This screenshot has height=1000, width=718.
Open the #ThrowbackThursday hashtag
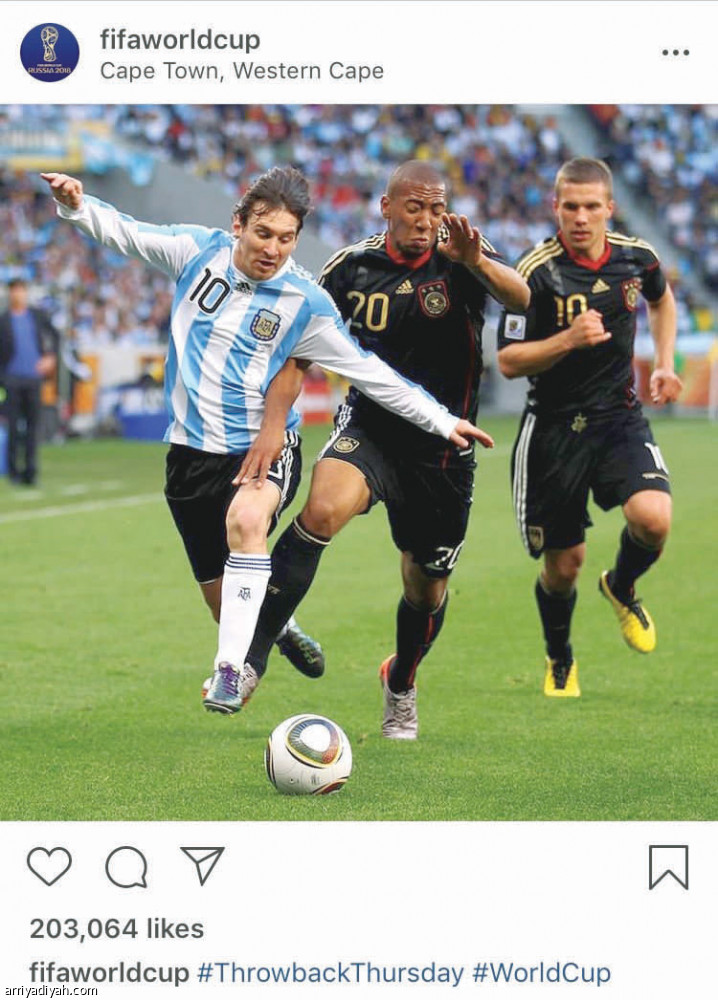click(x=330, y=972)
